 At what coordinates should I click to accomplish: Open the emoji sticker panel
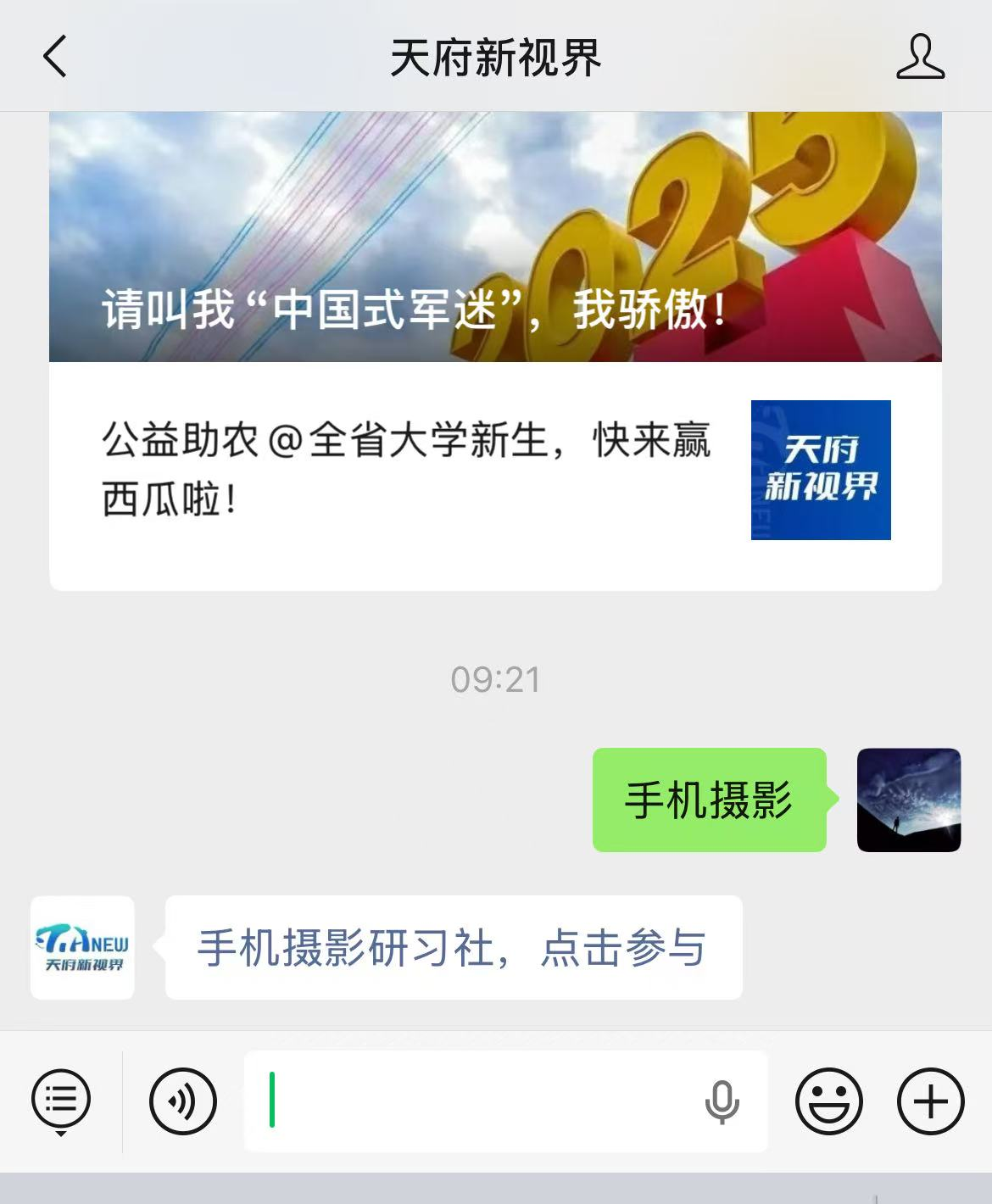coord(828,1101)
